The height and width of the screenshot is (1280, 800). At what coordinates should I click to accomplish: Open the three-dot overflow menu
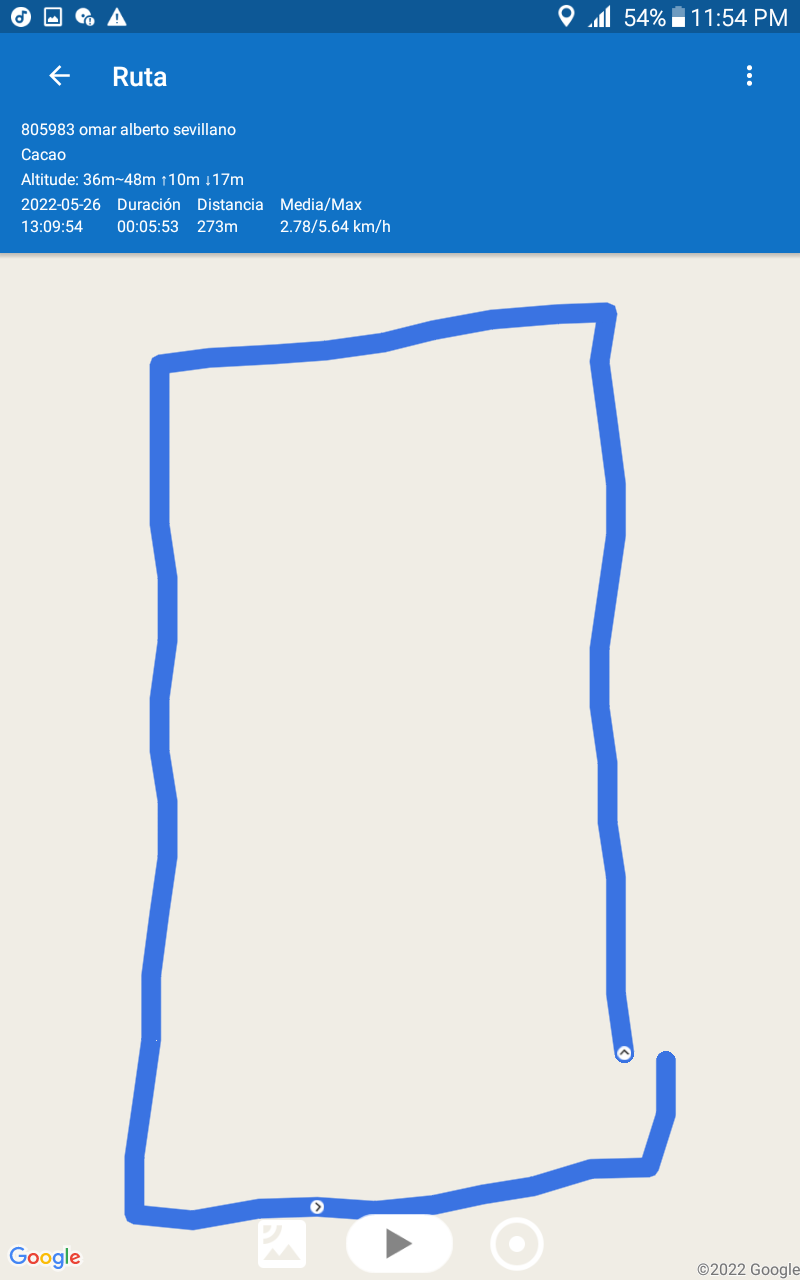[749, 76]
